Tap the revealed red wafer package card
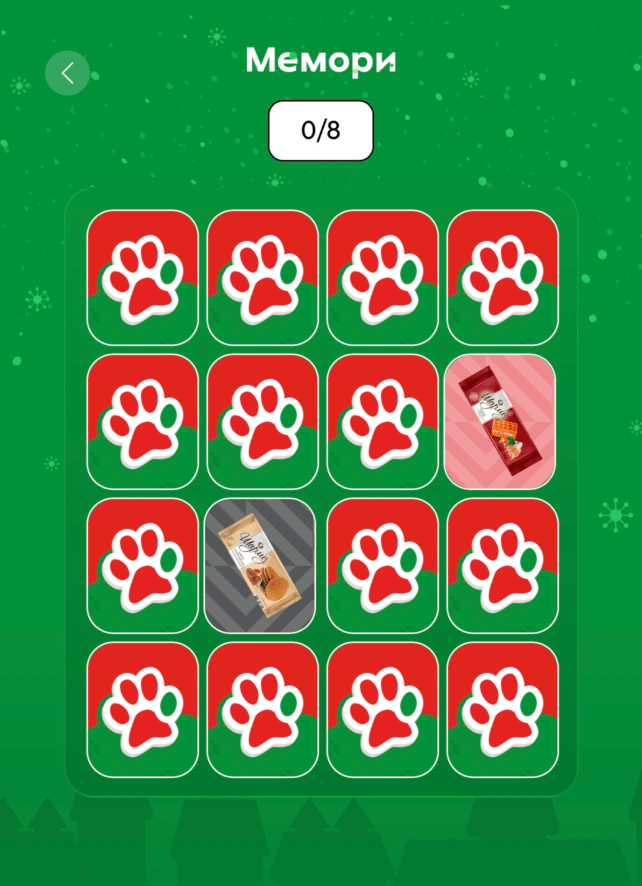Screen dimensions: 642x886 tap(501, 421)
